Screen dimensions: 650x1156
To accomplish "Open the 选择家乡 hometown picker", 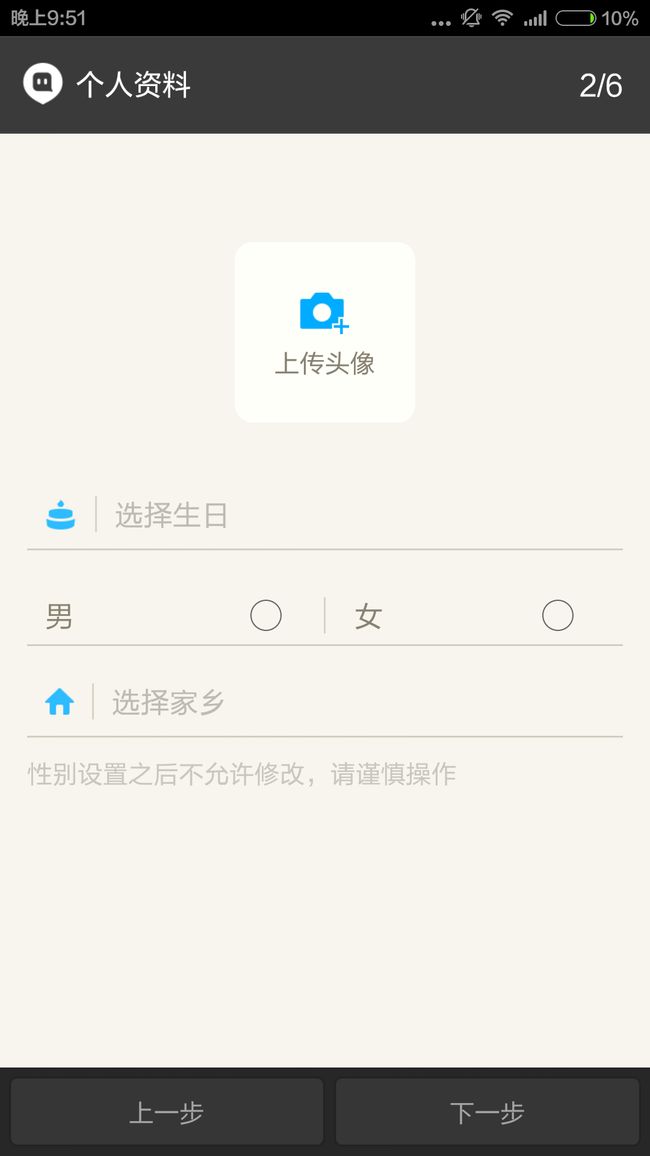I will (x=325, y=702).
